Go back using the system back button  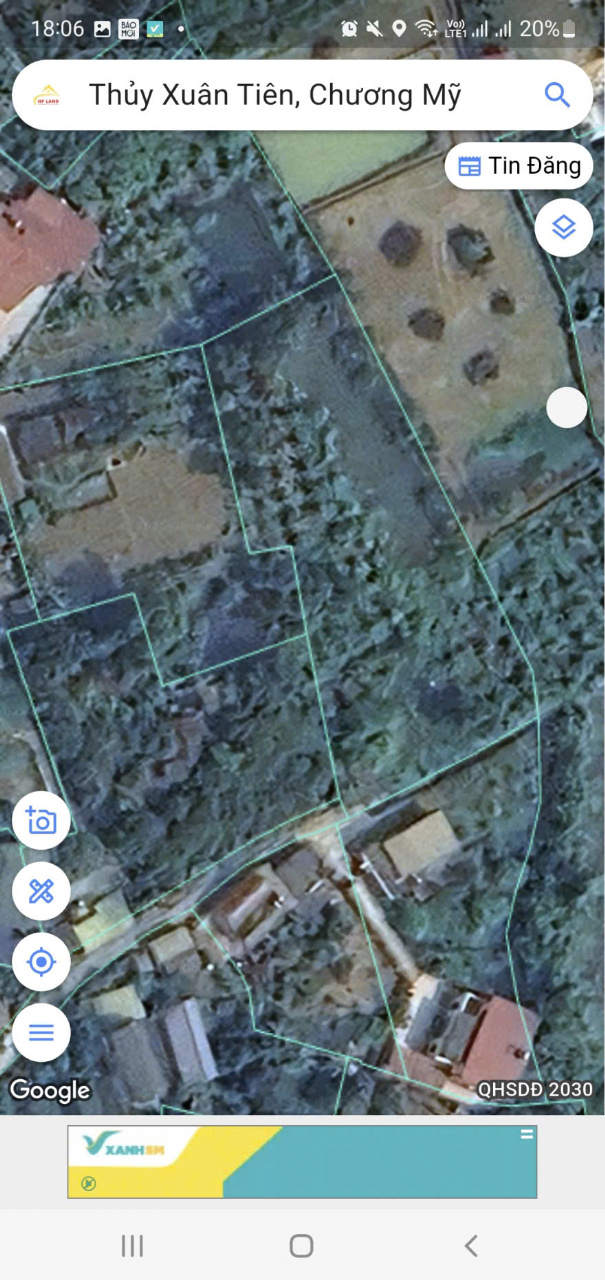(471, 1245)
